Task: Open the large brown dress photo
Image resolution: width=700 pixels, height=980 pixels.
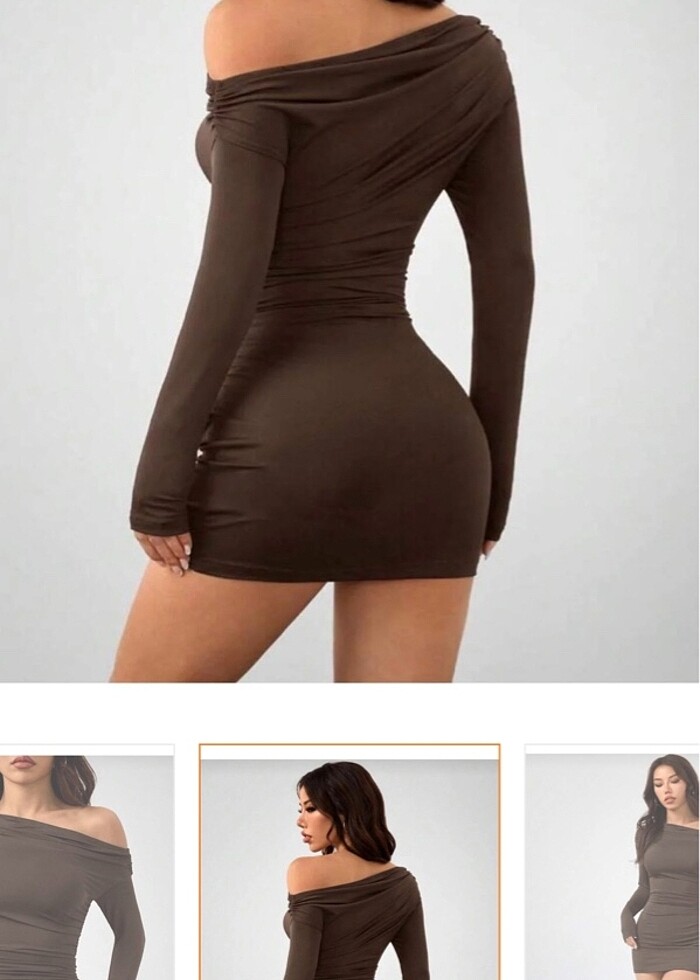Action: pos(350,340)
